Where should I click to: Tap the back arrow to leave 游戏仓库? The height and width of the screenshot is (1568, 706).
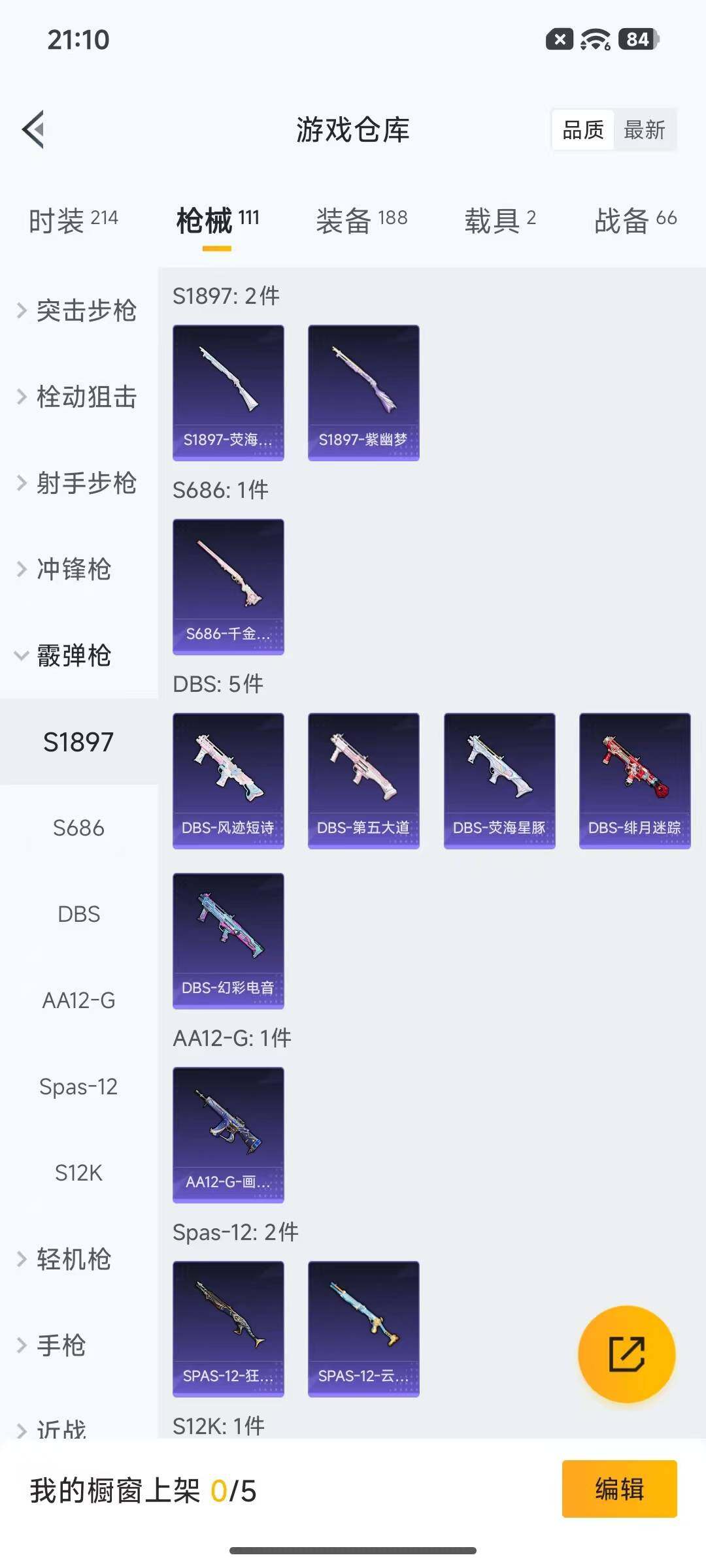pos(34,129)
